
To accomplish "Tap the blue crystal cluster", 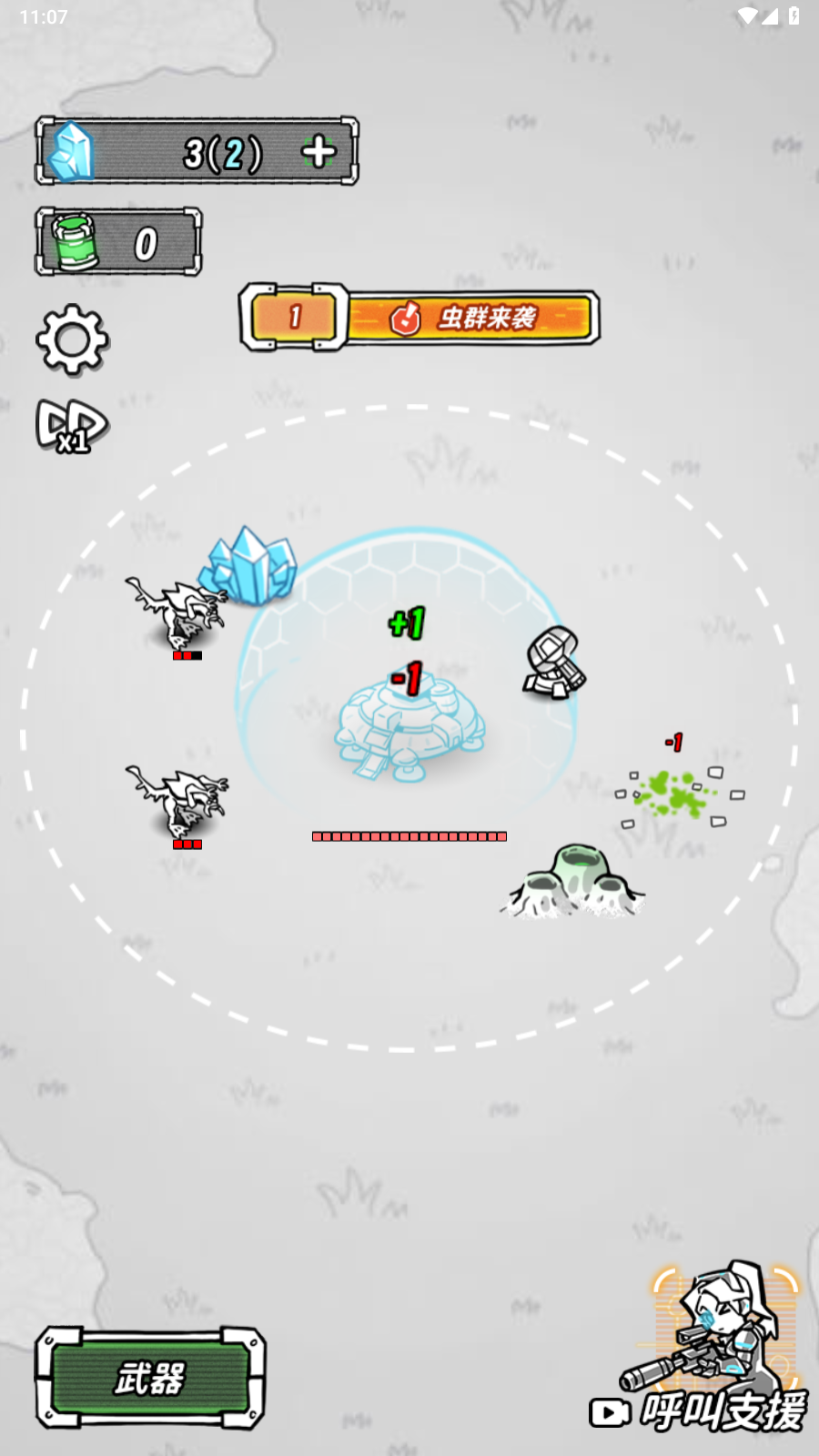I will tap(249, 565).
